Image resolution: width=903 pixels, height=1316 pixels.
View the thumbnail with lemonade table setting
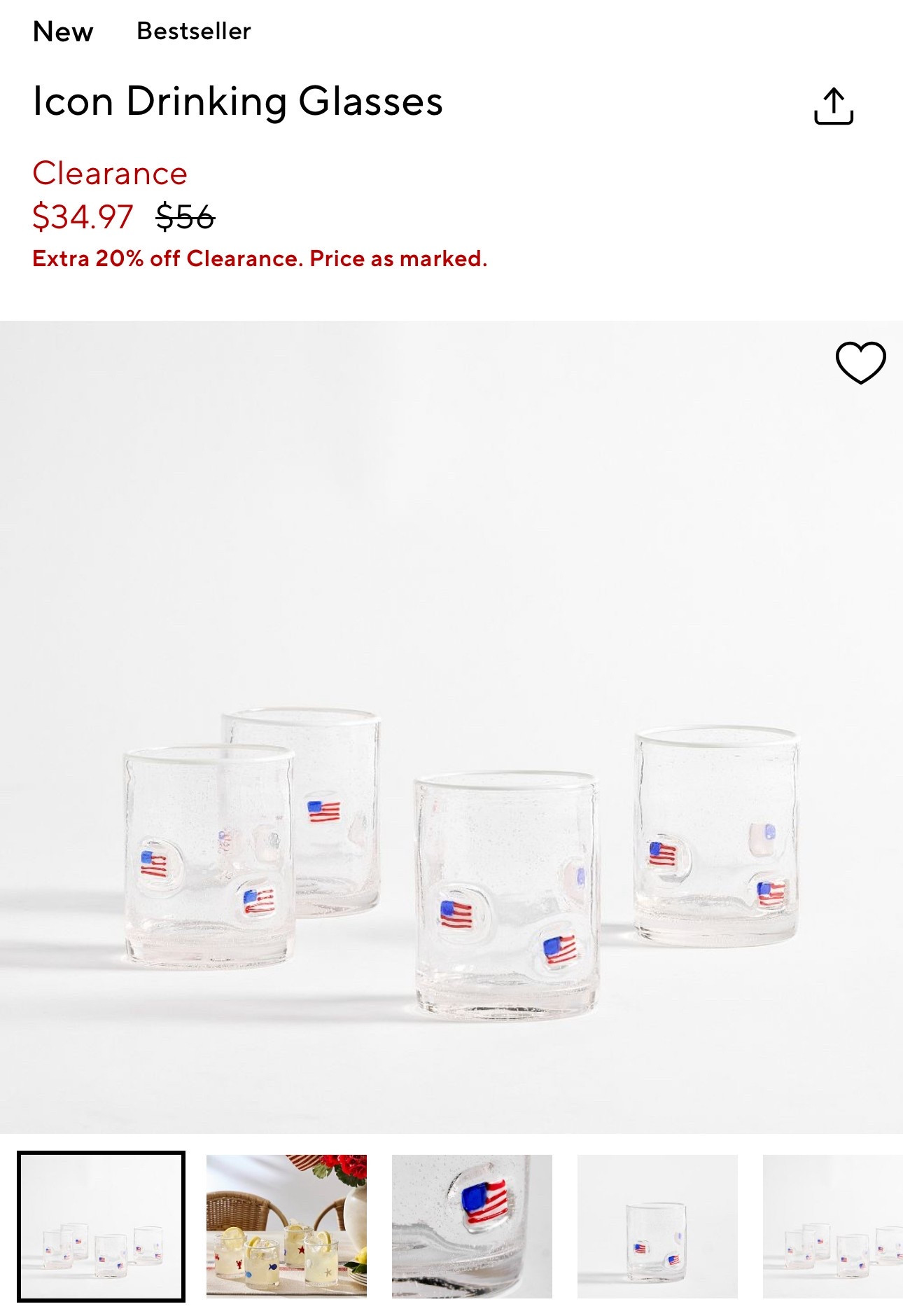tap(286, 1226)
